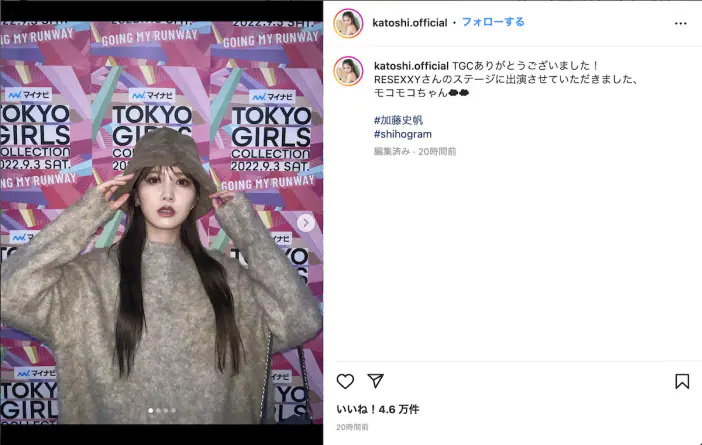This screenshot has width=702, height=445.
Task: Open hashtag #shihogram
Action: coord(402,134)
